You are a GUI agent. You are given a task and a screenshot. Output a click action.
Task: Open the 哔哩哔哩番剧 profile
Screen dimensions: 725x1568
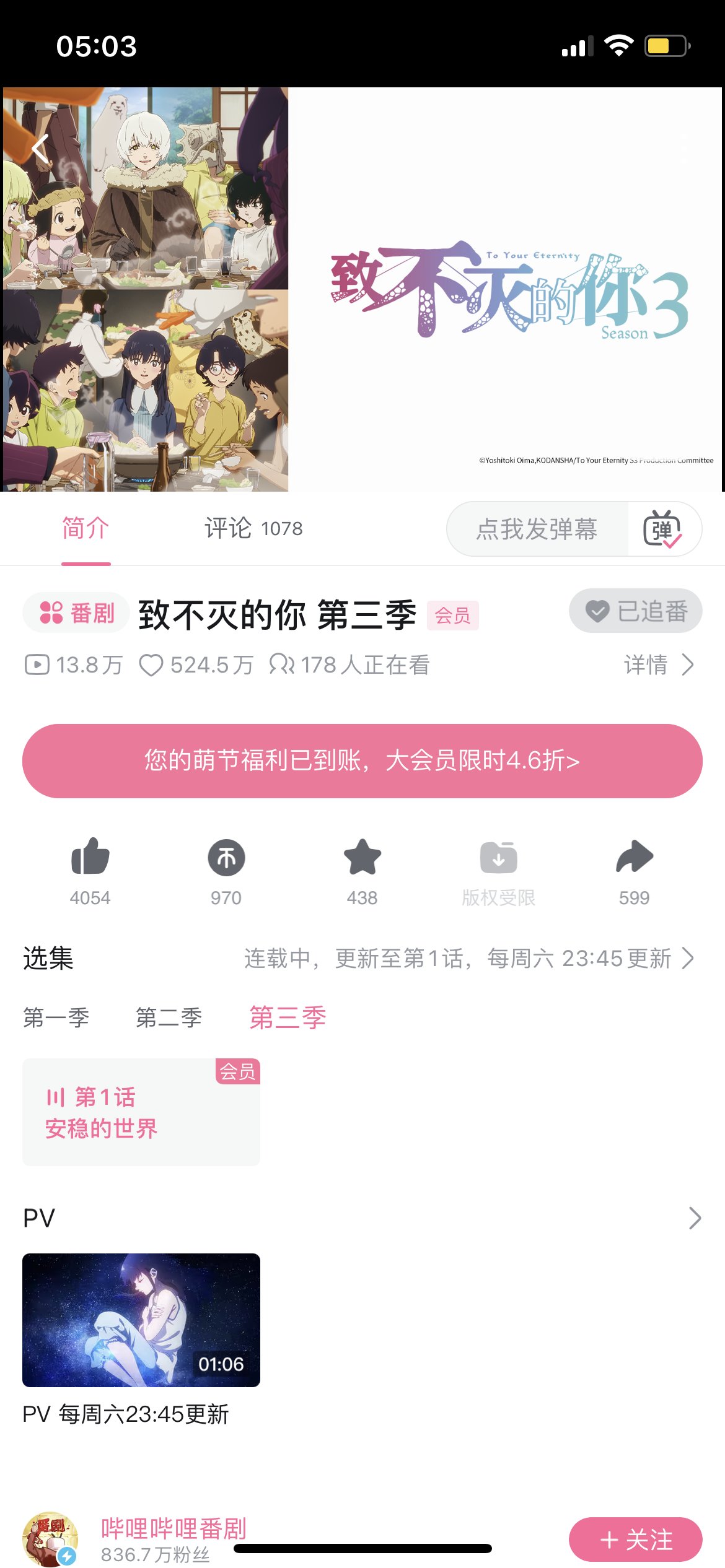pyautogui.click(x=174, y=1528)
